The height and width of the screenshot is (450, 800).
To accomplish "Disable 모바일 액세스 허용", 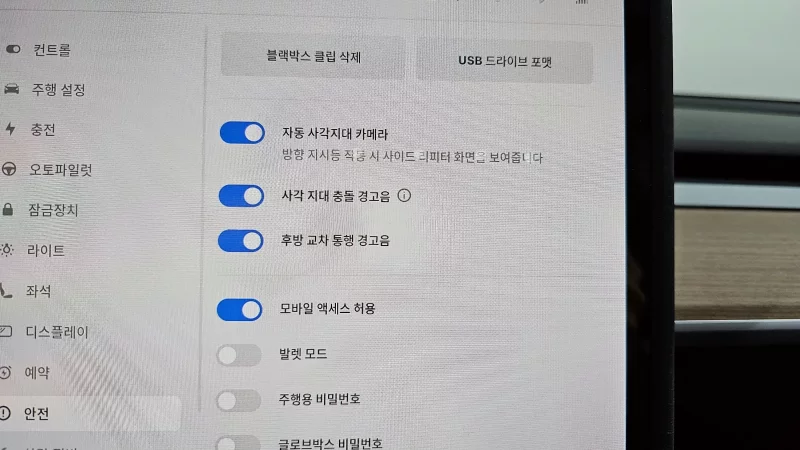I will coord(239,310).
